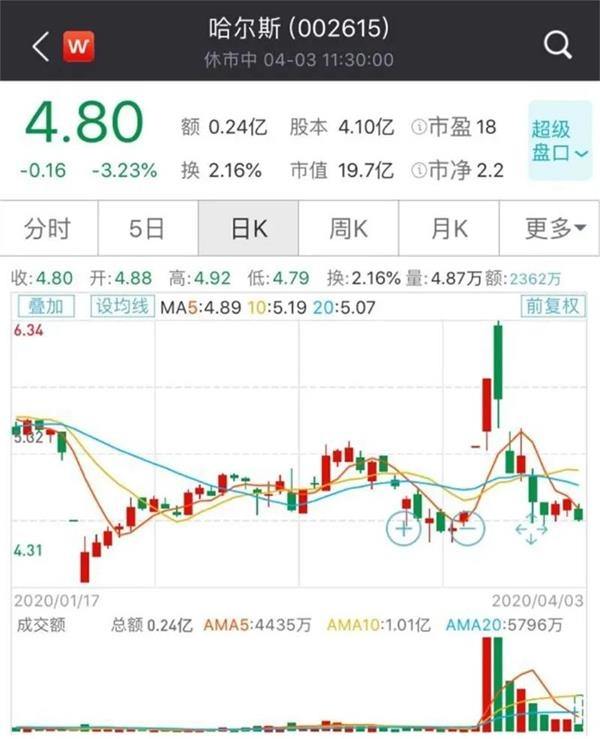Expand the 超级盘口 panel
This screenshot has height=739, width=600.
(x=559, y=141)
